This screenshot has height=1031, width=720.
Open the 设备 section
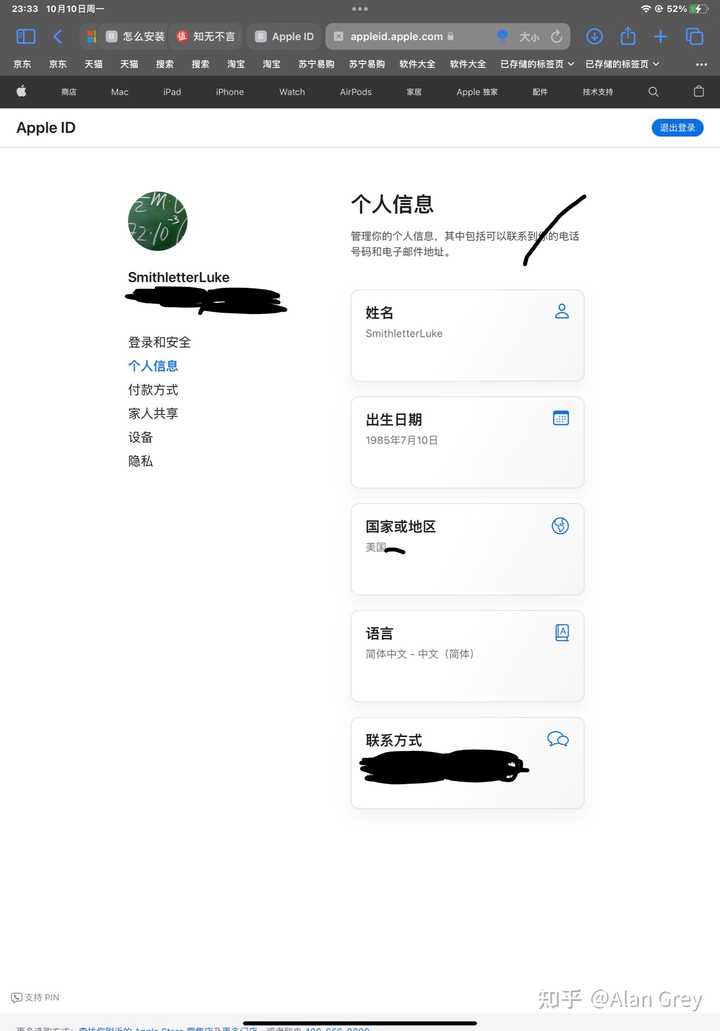click(x=141, y=437)
